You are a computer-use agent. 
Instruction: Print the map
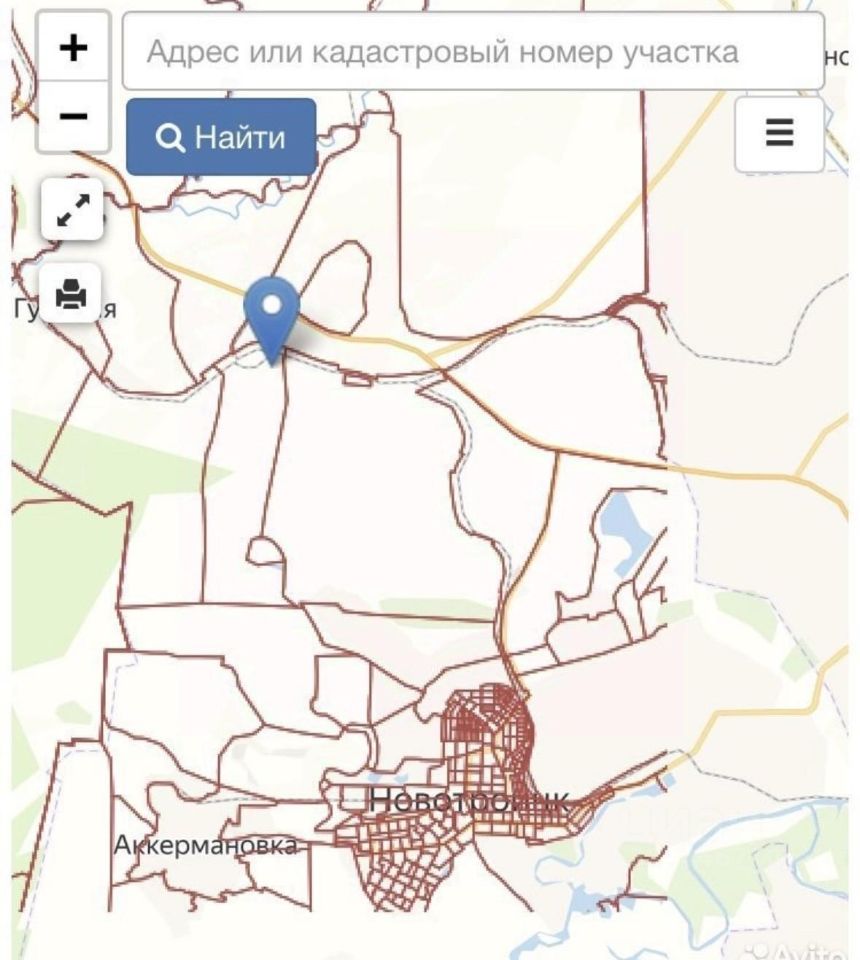click(72, 292)
